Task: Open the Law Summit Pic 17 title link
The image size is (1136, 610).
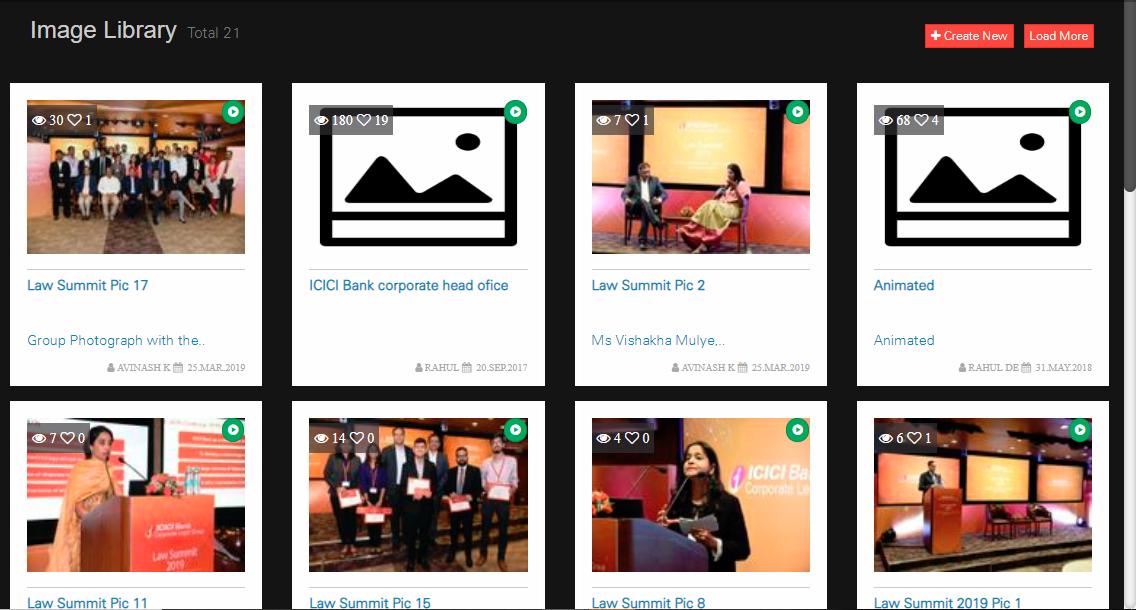Action: (88, 285)
